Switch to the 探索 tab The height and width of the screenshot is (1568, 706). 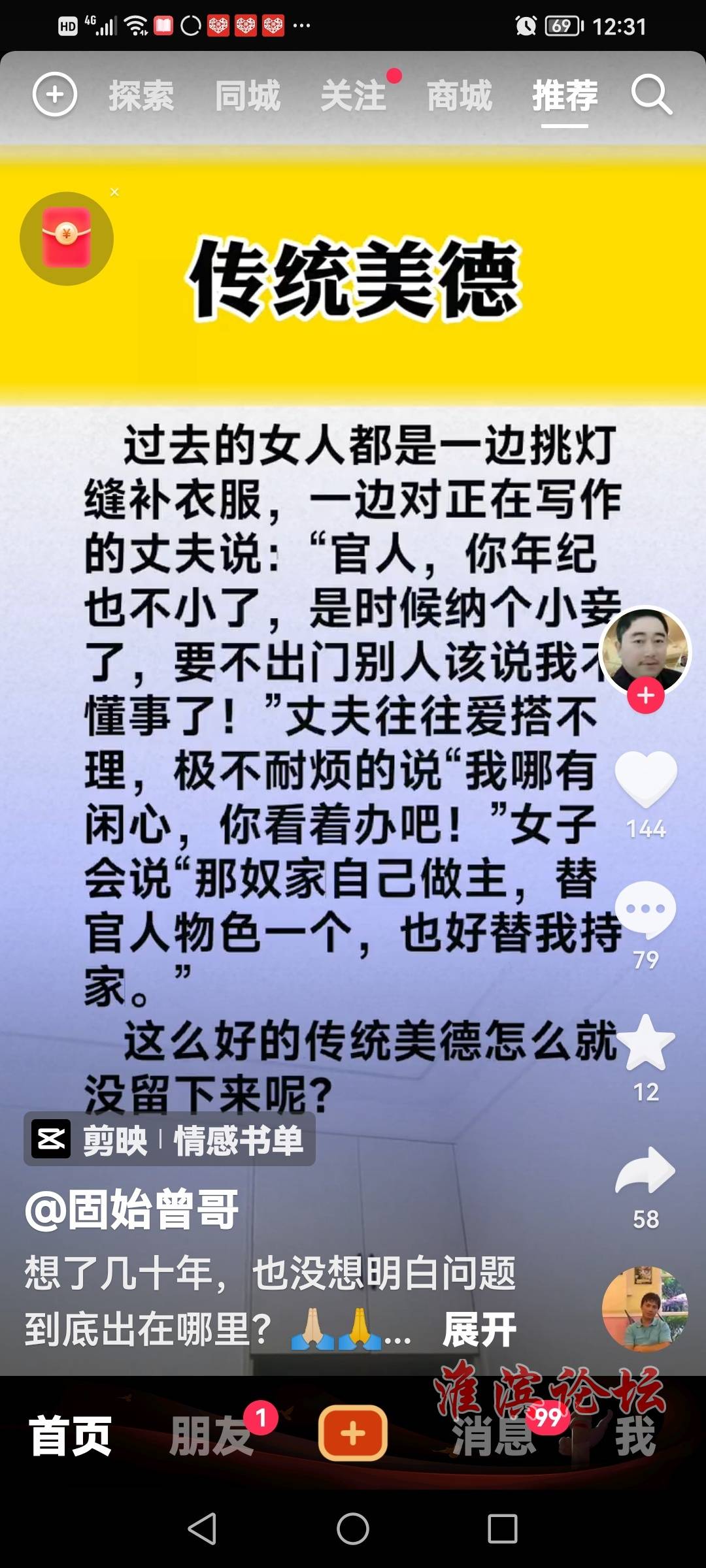(141, 95)
